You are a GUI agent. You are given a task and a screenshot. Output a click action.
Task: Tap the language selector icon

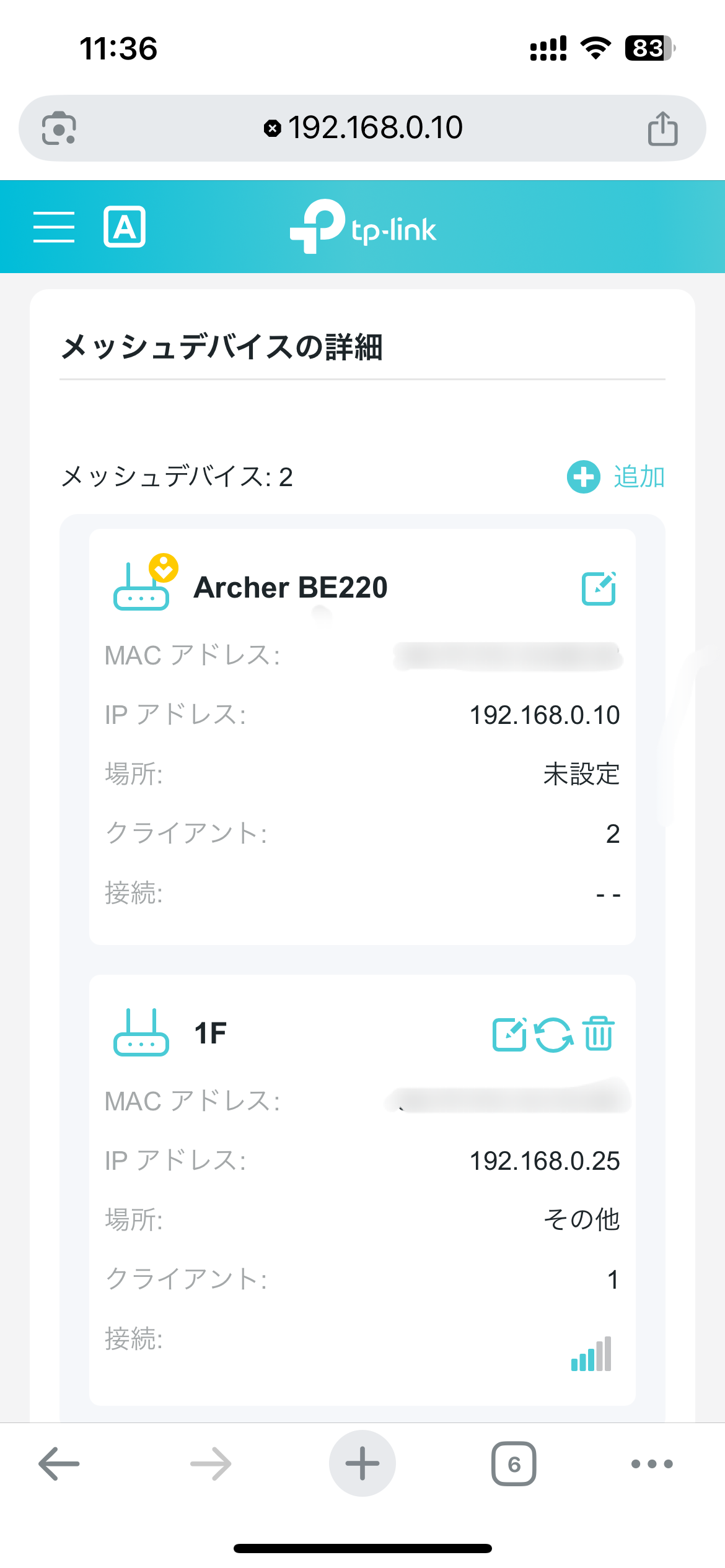tap(125, 227)
